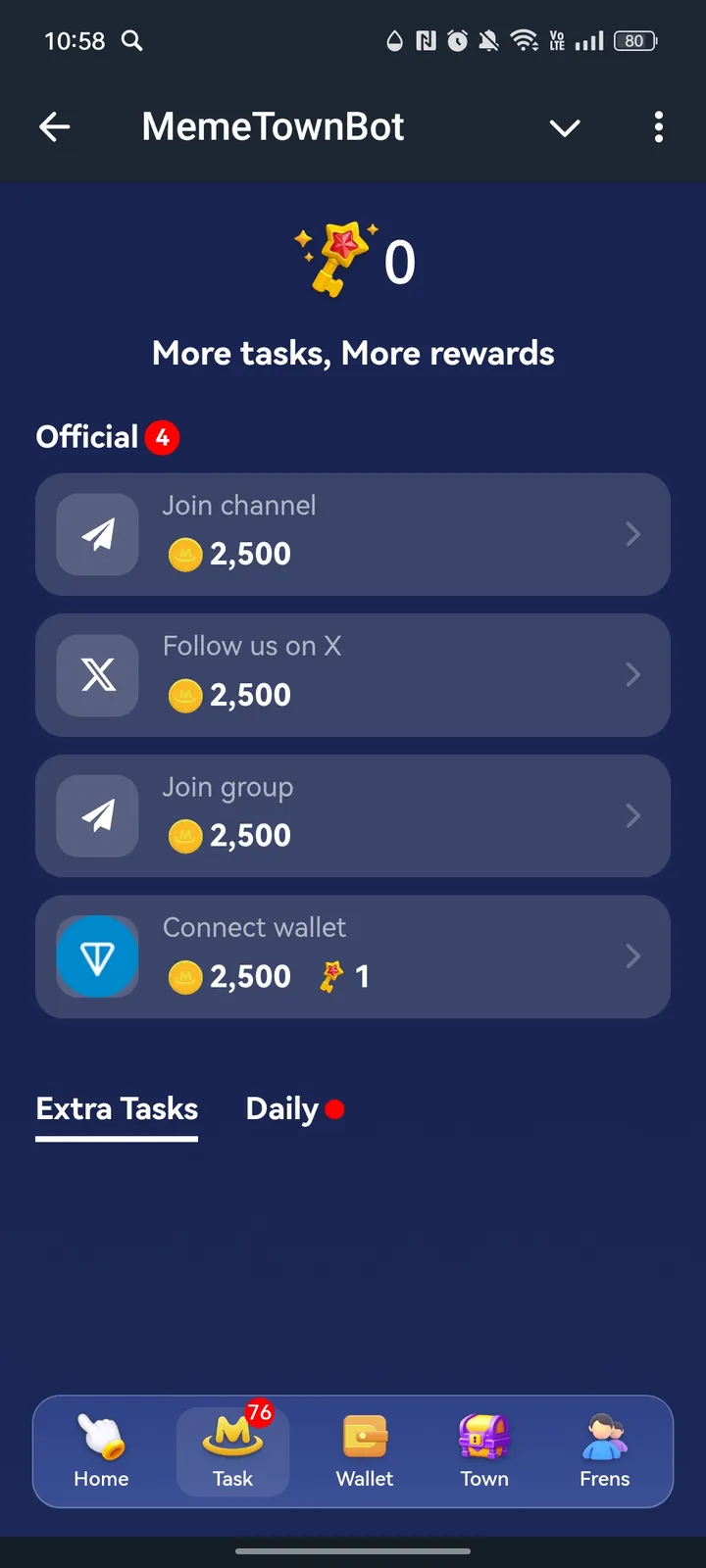
Task: Open the Connect wallet task
Action: (x=353, y=956)
